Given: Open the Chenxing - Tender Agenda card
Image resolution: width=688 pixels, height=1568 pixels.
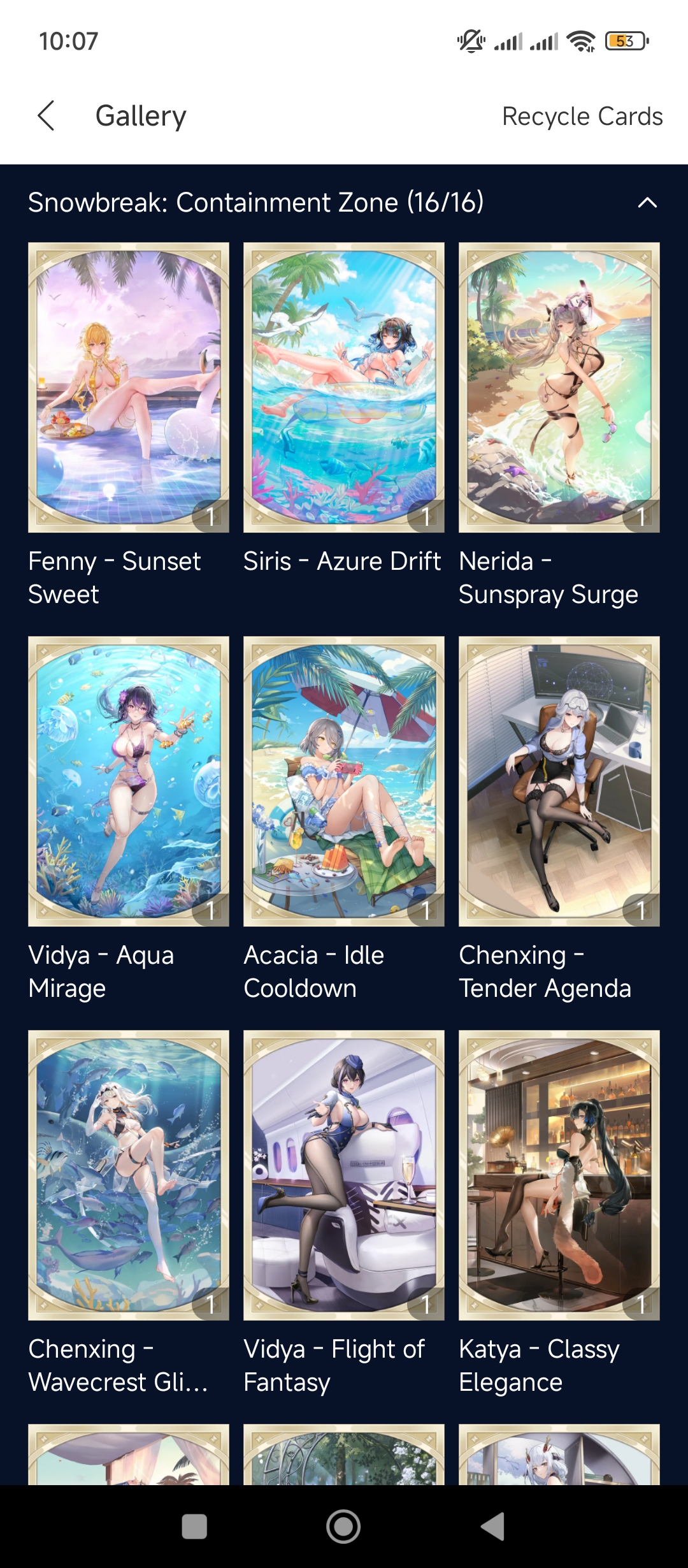Looking at the screenshot, I should [559, 781].
